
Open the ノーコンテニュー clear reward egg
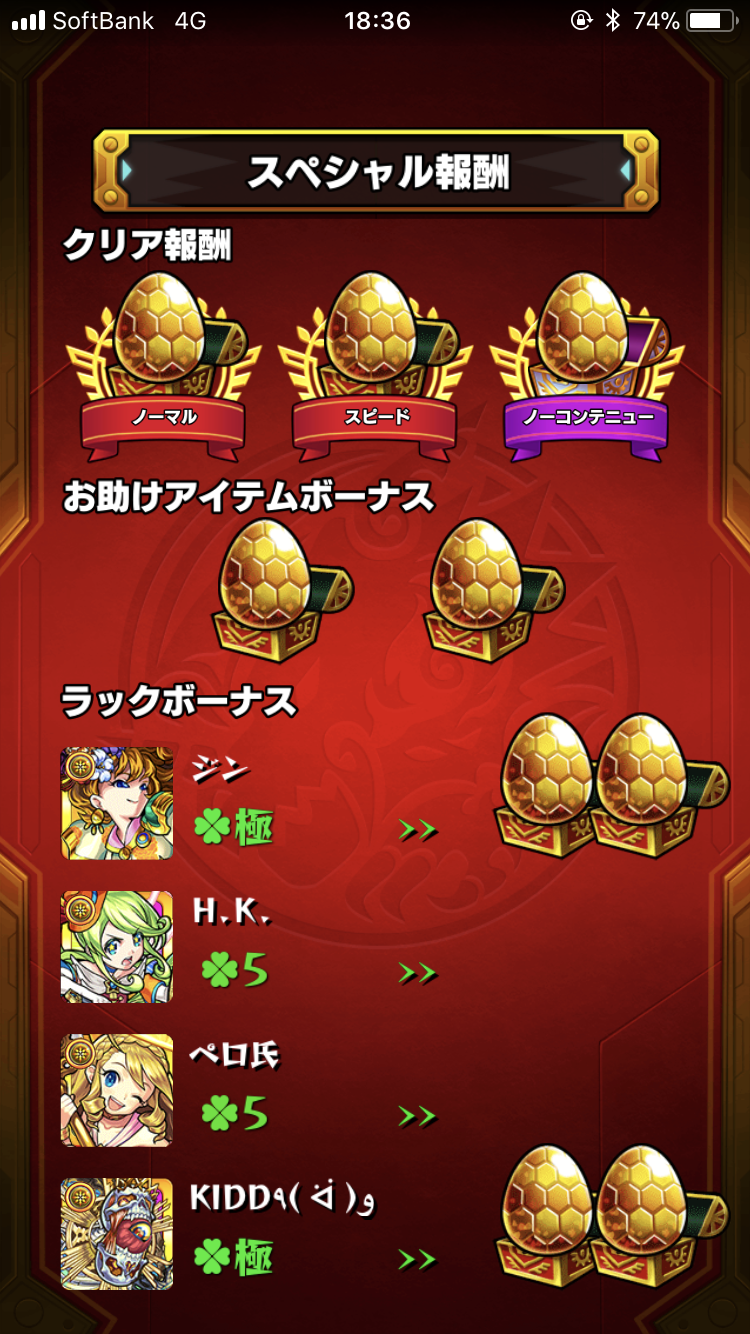(587, 366)
